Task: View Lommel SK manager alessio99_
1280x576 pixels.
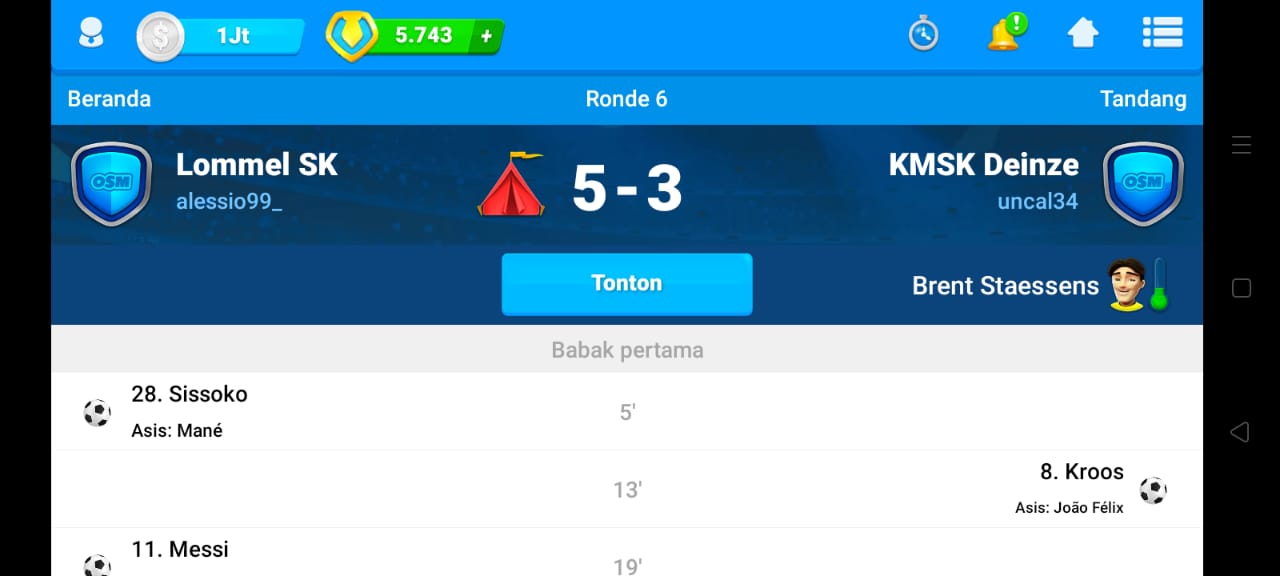Action: click(x=229, y=201)
